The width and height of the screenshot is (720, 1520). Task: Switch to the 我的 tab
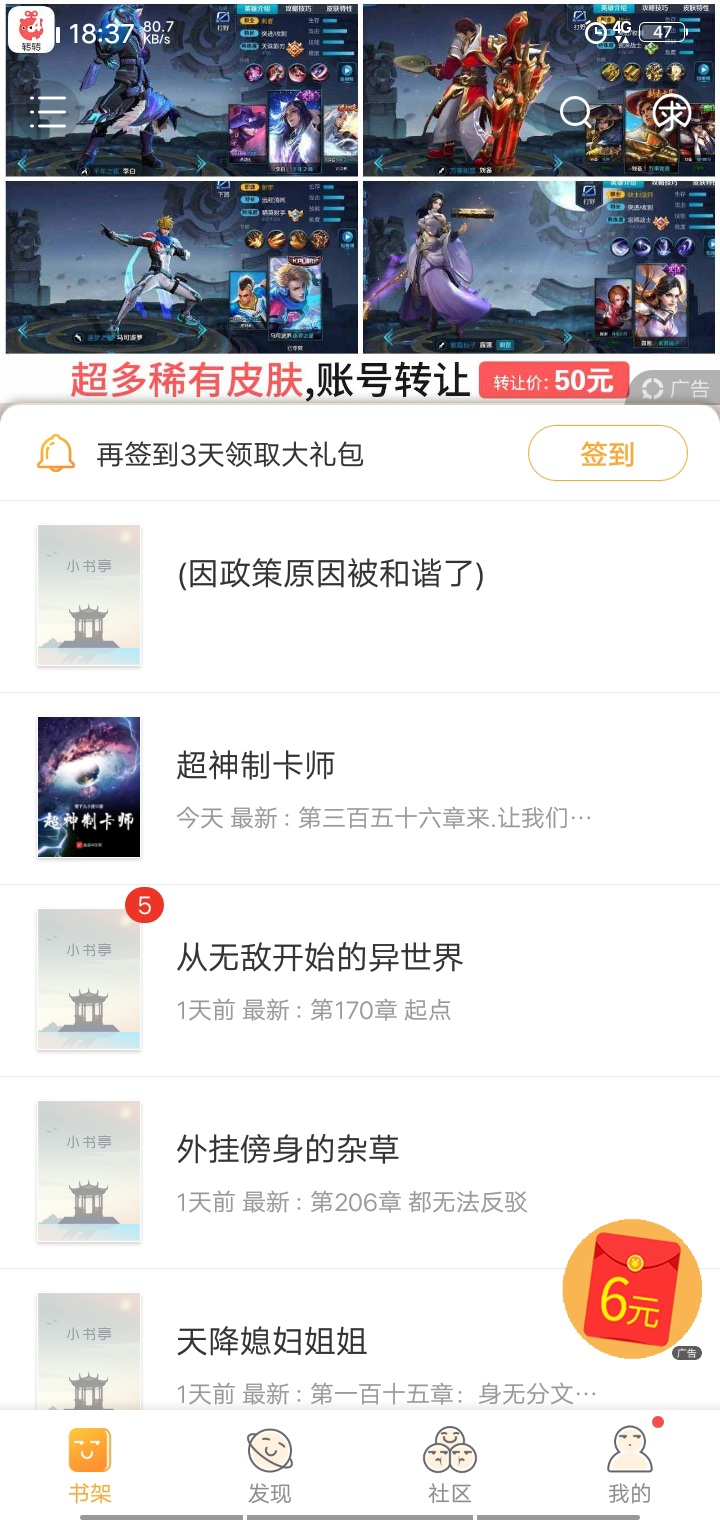tap(630, 1466)
